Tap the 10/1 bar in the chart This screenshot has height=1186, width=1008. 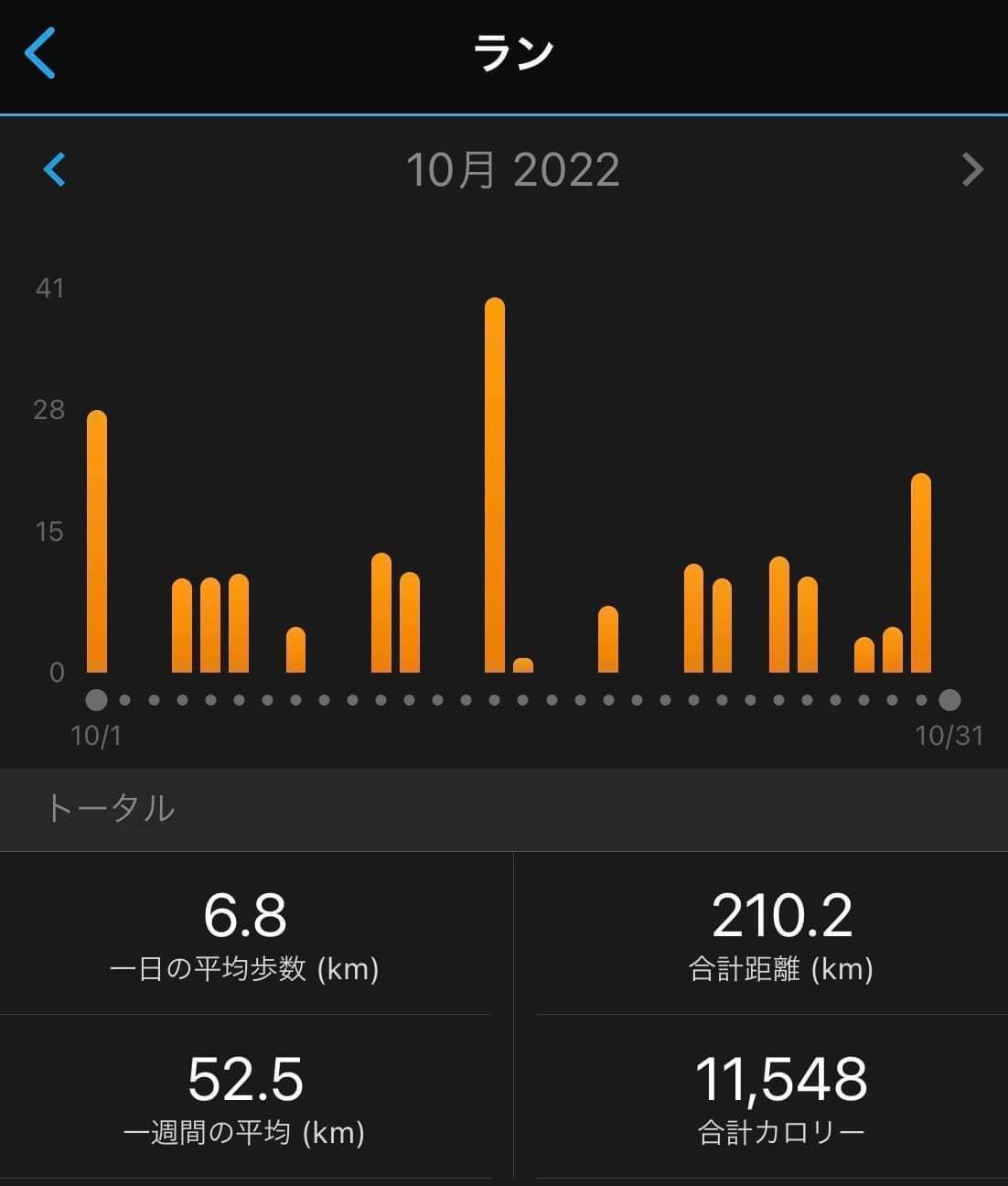pos(97,542)
